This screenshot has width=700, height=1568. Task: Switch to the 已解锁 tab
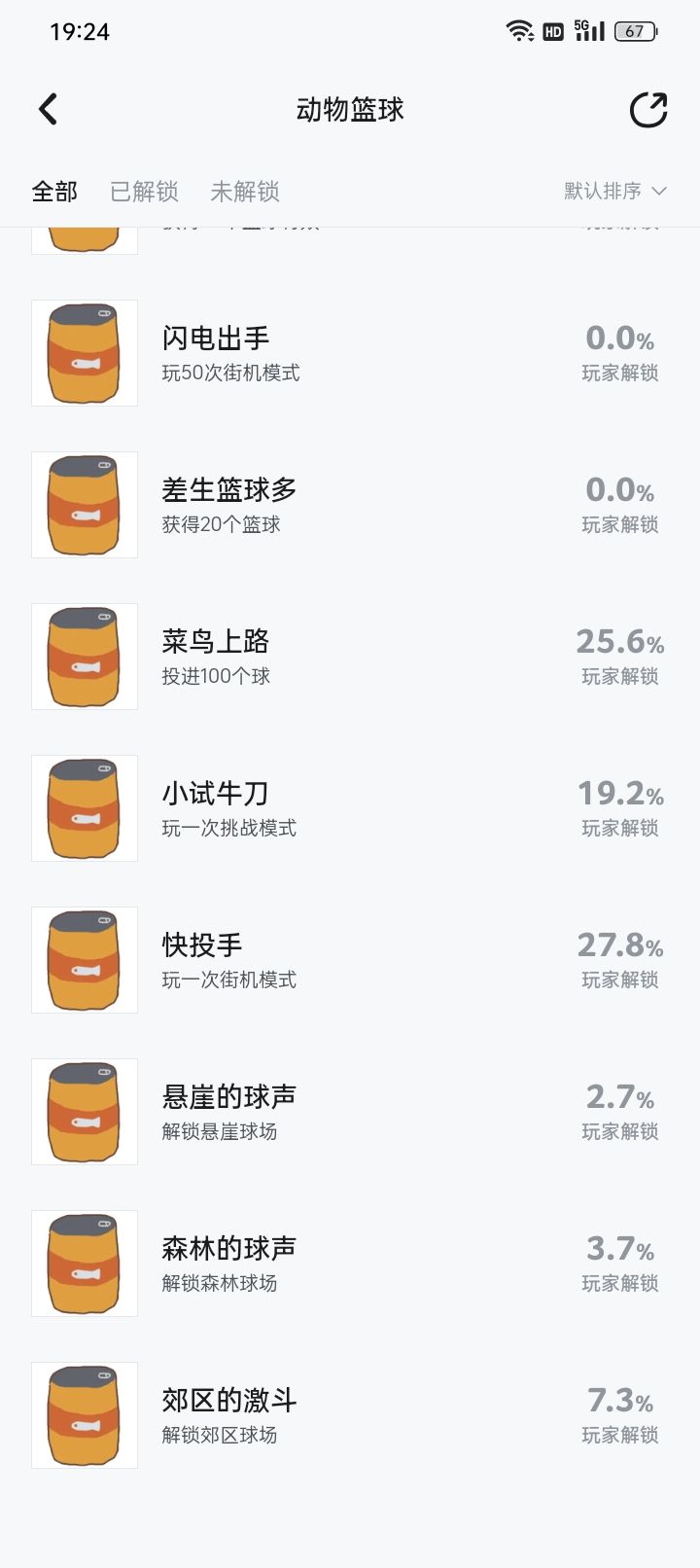coord(144,192)
